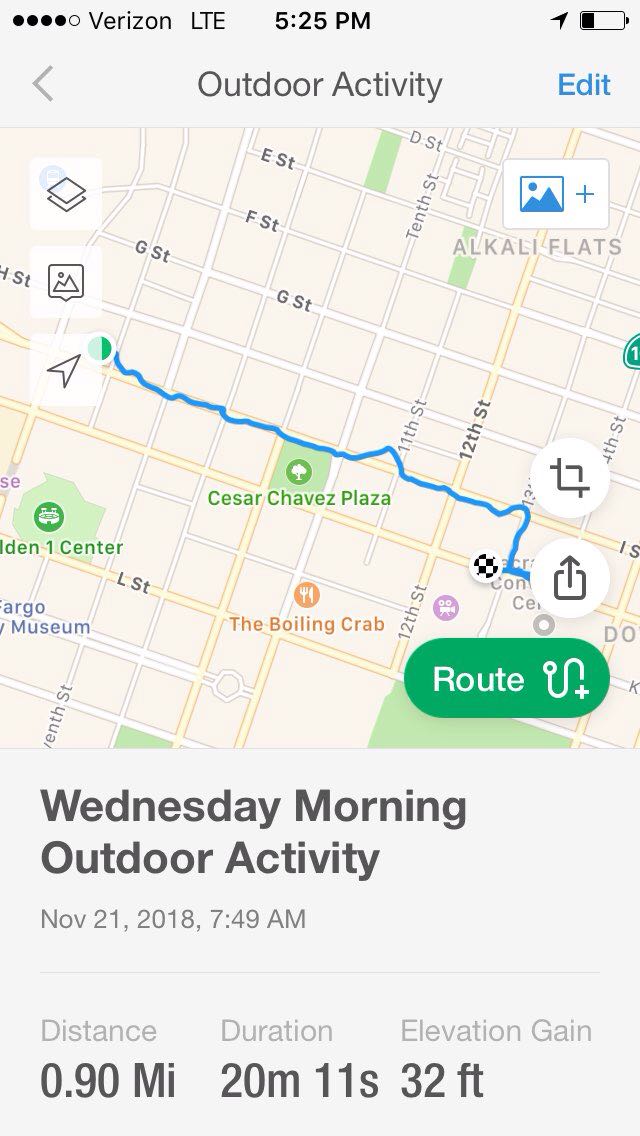Open the map photo view icon
640x1136 pixels.
click(x=66, y=282)
